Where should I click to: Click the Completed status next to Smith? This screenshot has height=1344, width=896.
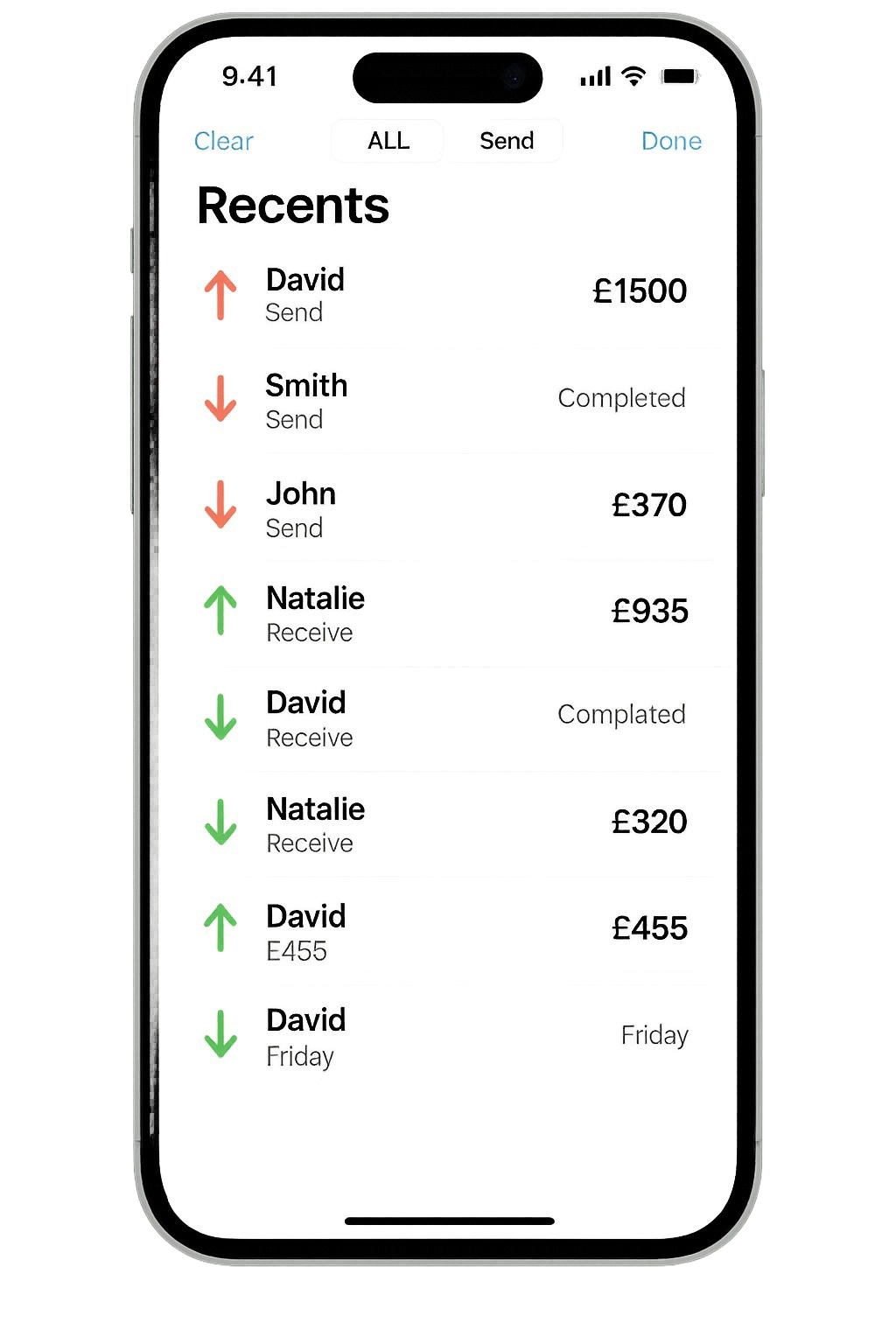click(621, 398)
